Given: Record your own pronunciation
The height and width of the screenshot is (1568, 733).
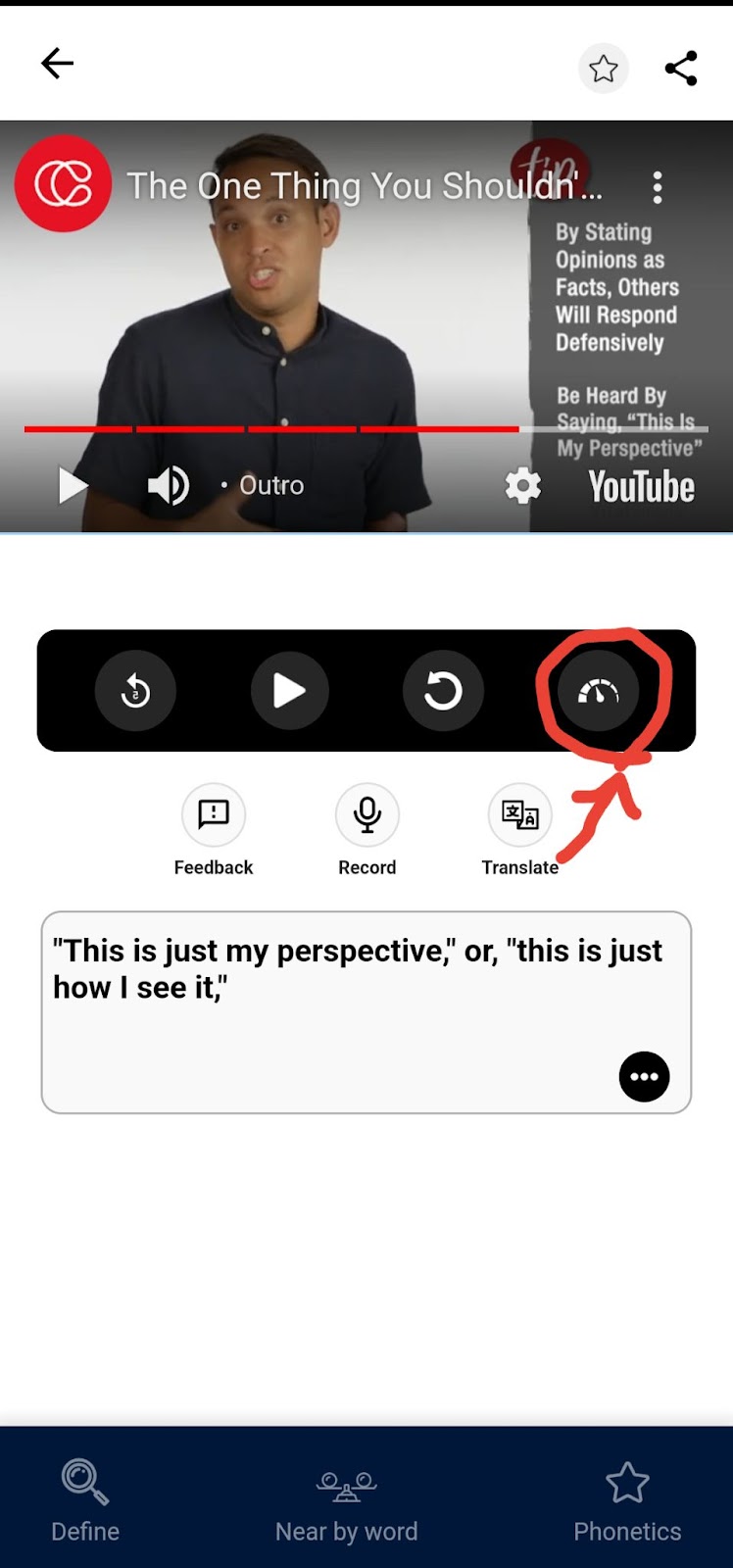Looking at the screenshot, I should tap(367, 814).
